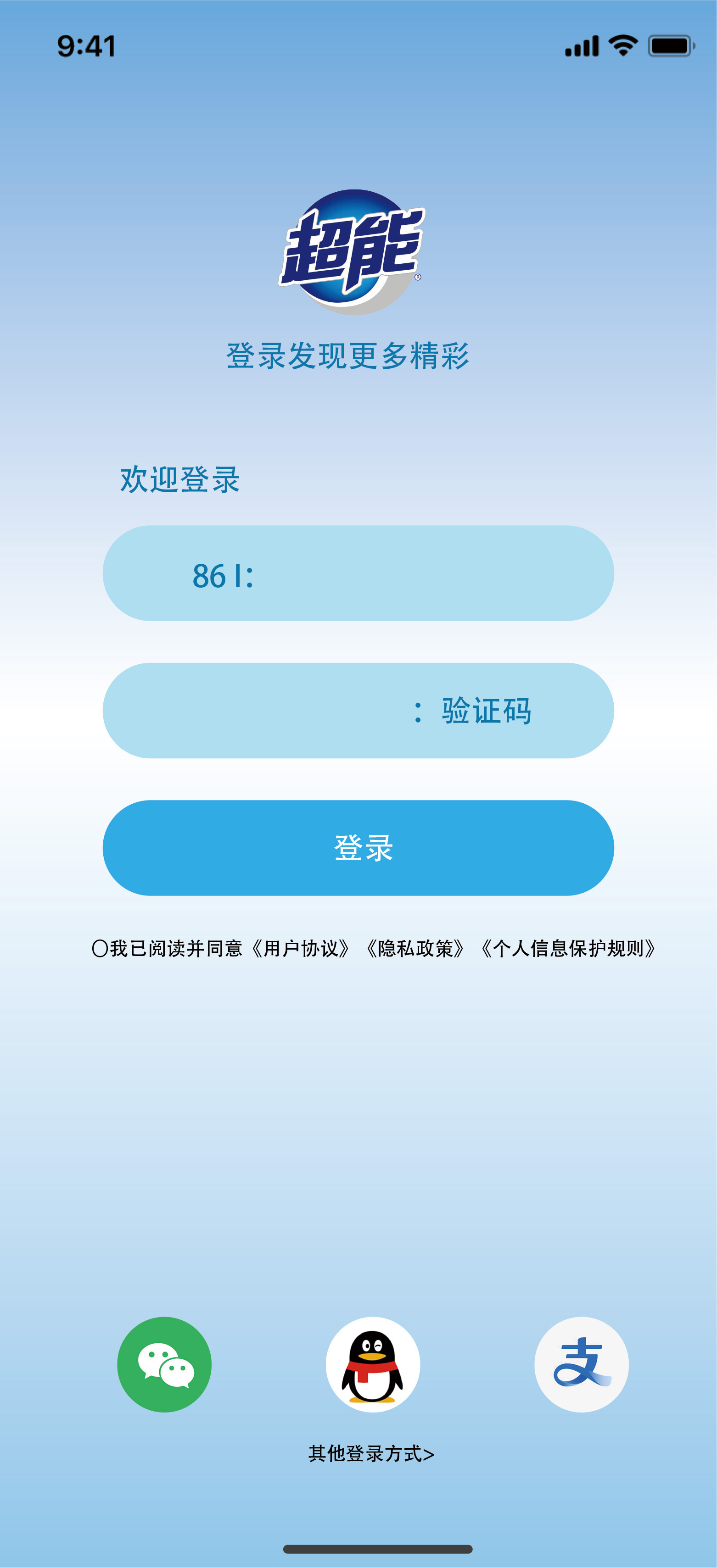Log in with the Alipay icon
The width and height of the screenshot is (717, 1568).
[x=581, y=1364]
